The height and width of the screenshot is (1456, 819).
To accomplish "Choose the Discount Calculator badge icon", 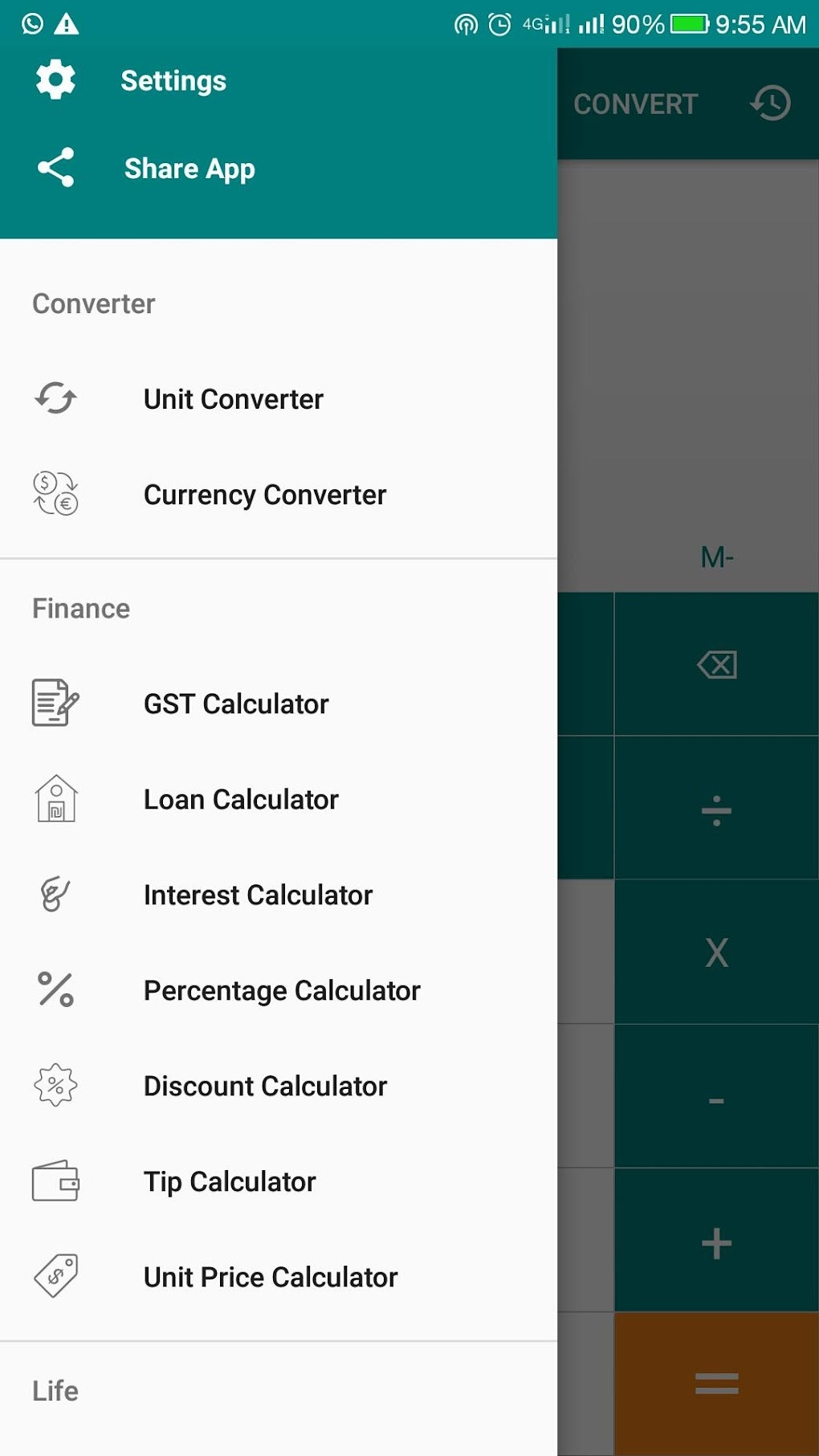I will pyautogui.click(x=55, y=1085).
